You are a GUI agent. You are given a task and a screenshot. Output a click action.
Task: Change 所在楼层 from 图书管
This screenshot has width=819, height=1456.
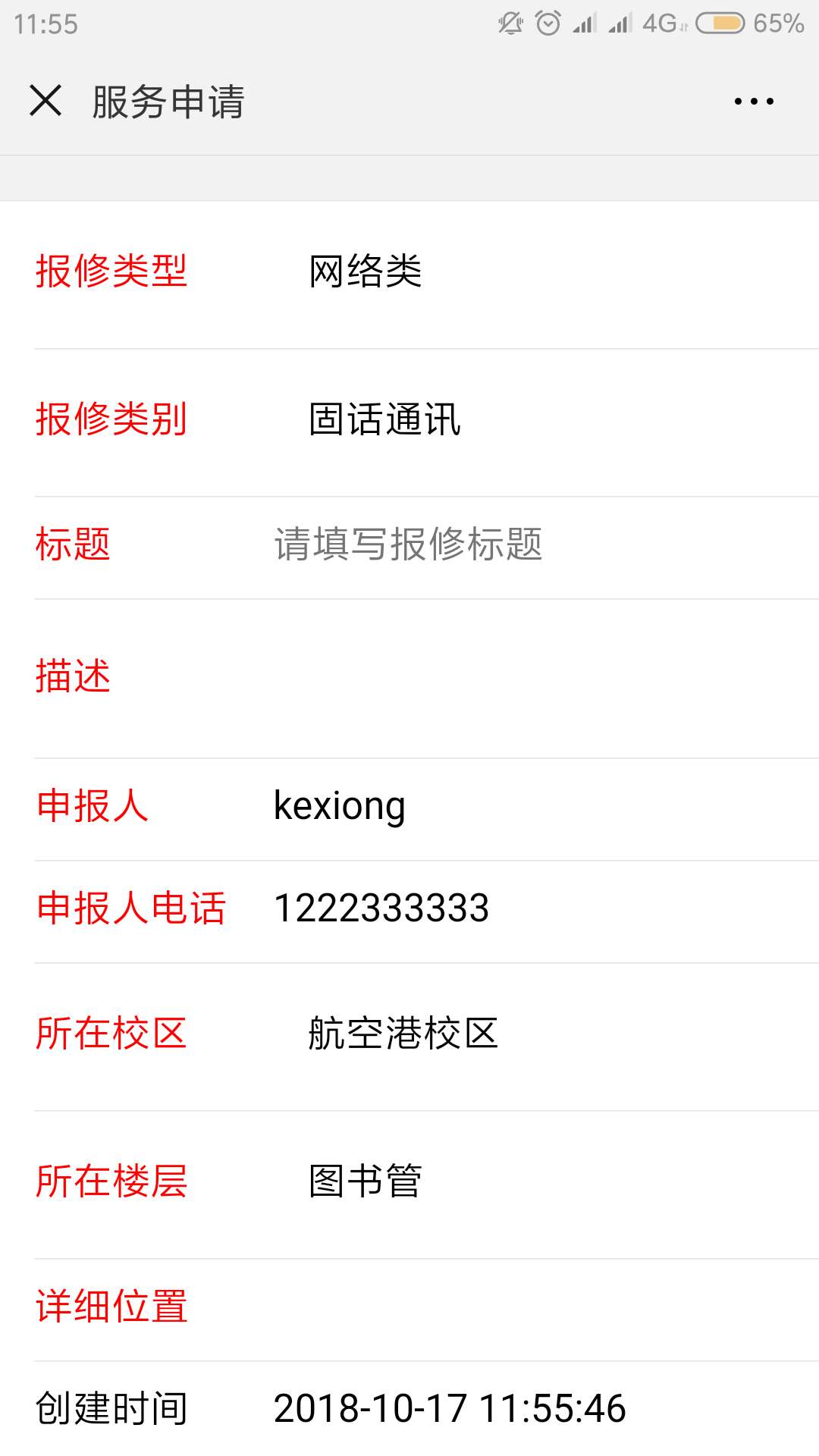coord(366,1181)
